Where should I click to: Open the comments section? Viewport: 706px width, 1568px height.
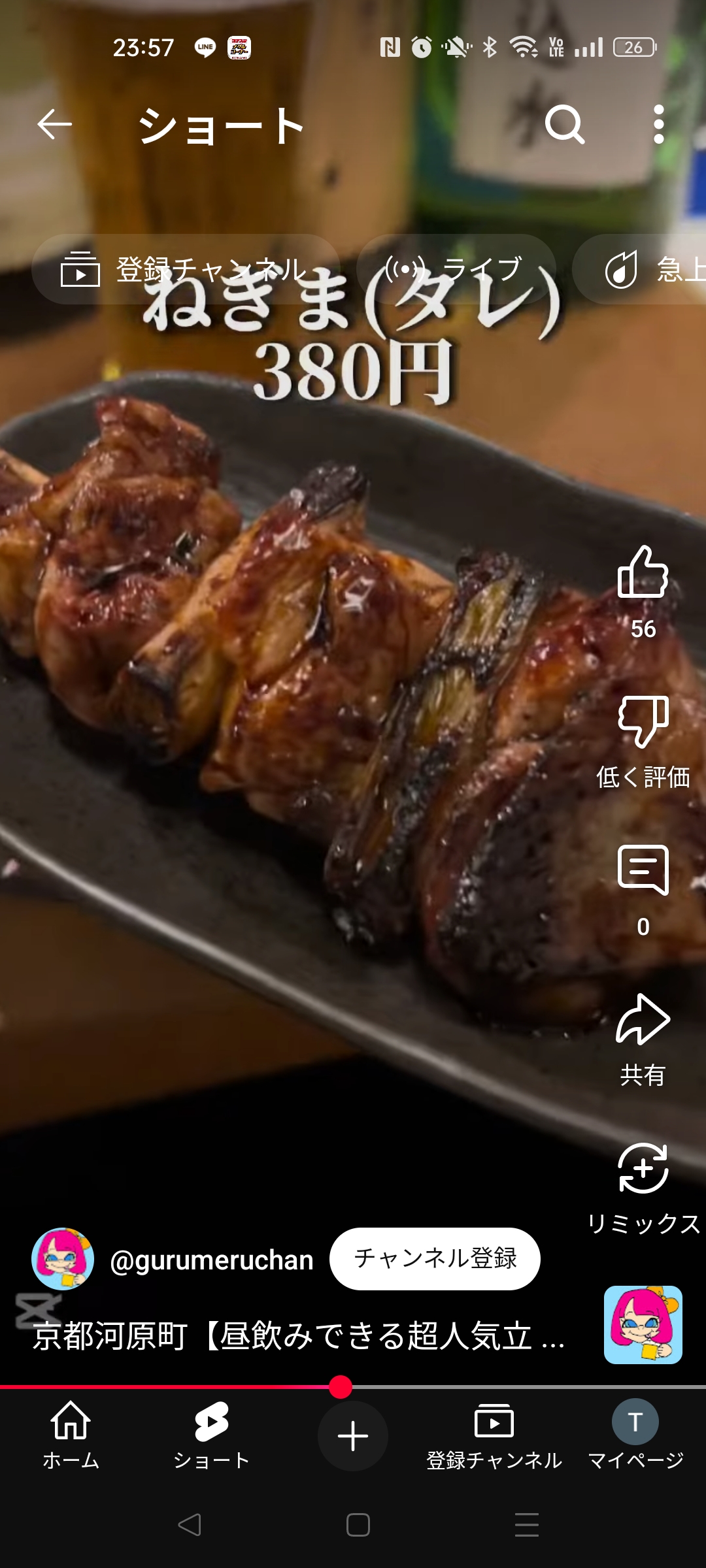click(643, 871)
